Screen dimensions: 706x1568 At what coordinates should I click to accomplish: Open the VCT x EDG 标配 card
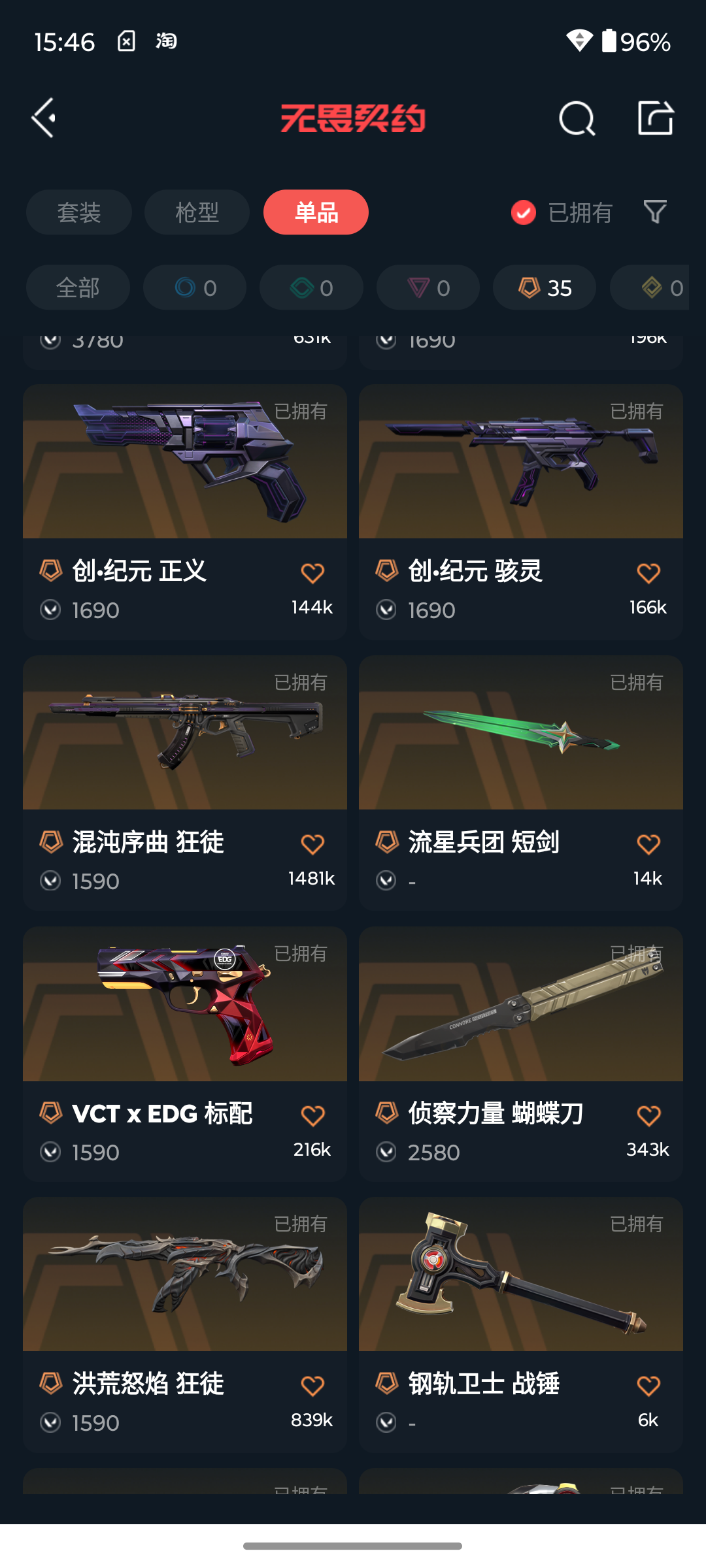pos(185,1054)
